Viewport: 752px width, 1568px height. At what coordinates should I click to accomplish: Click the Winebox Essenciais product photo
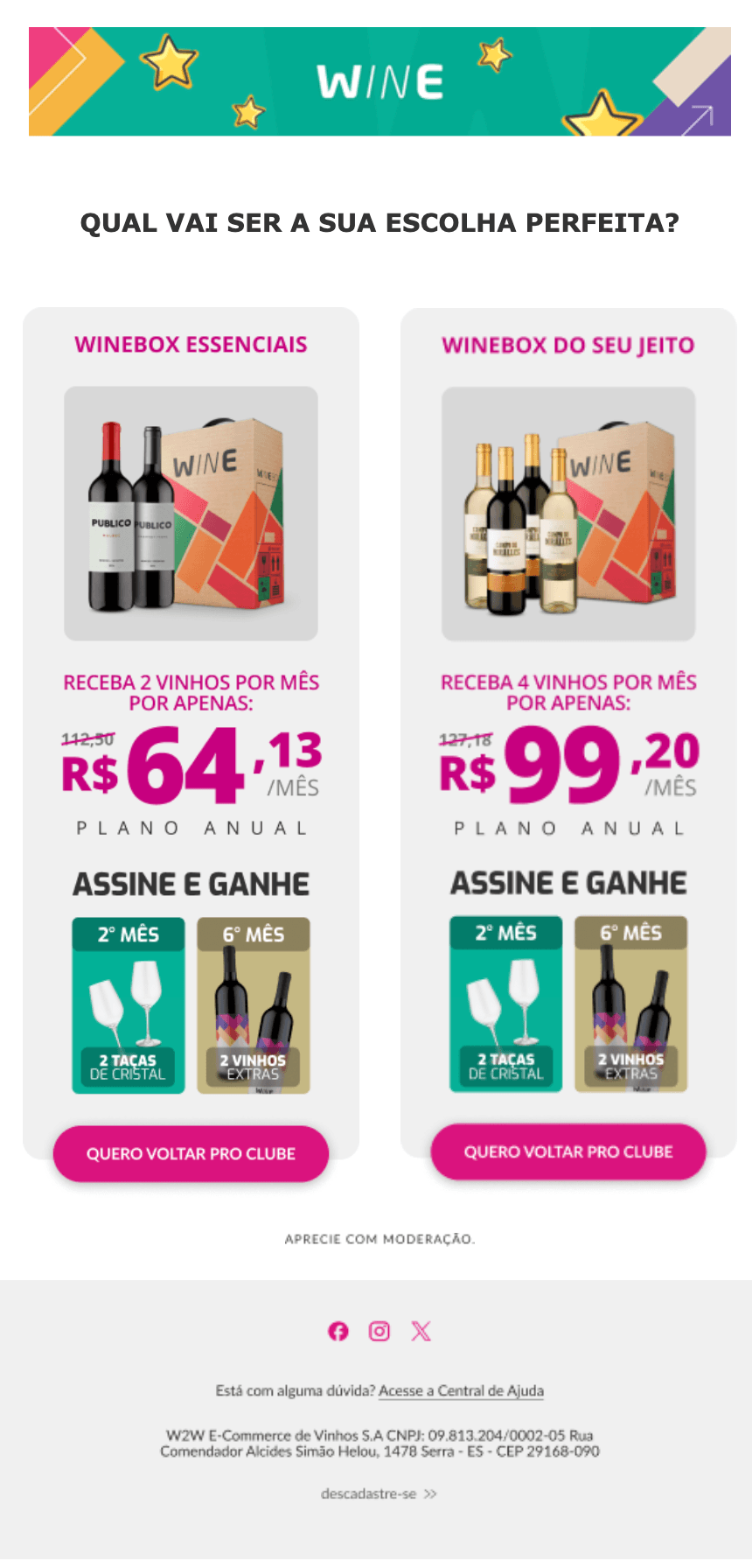190,512
